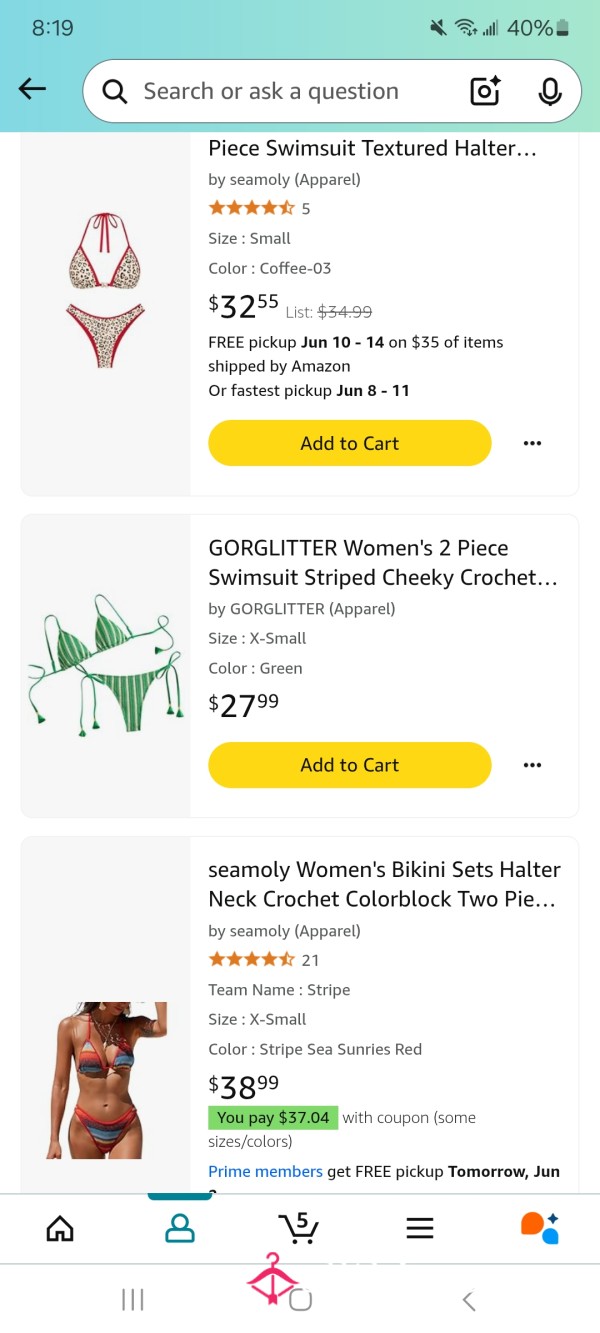Open the account profile tab

pyautogui.click(x=180, y=1228)
